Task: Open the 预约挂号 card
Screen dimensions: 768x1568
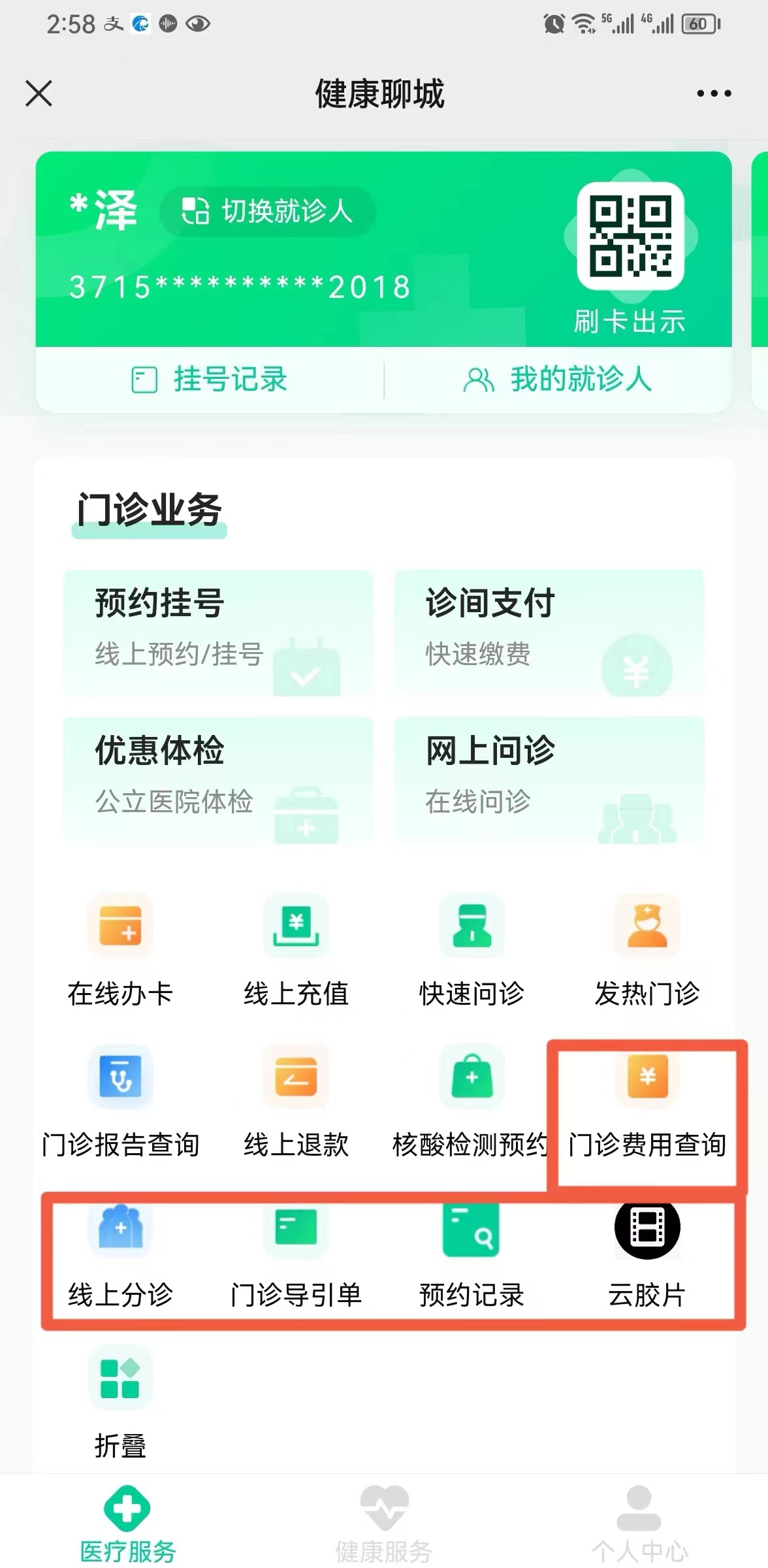Action: tap(218, 631)
